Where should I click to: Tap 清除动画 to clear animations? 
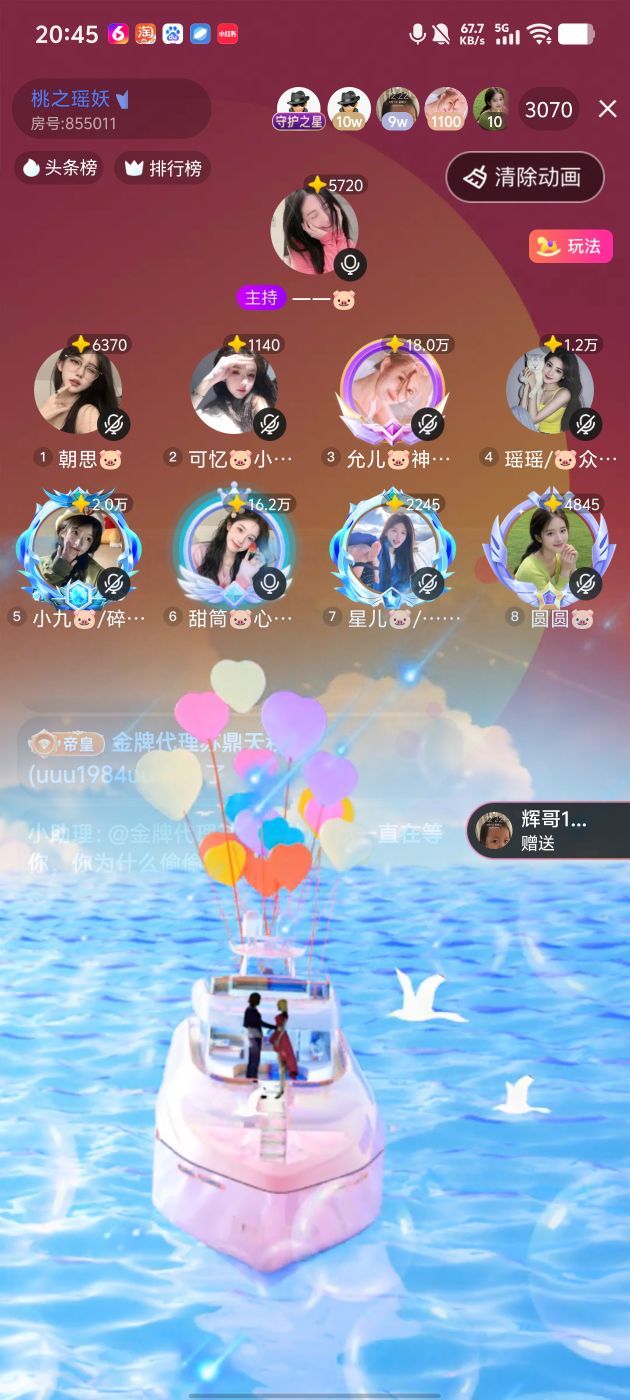pos(525,177)
